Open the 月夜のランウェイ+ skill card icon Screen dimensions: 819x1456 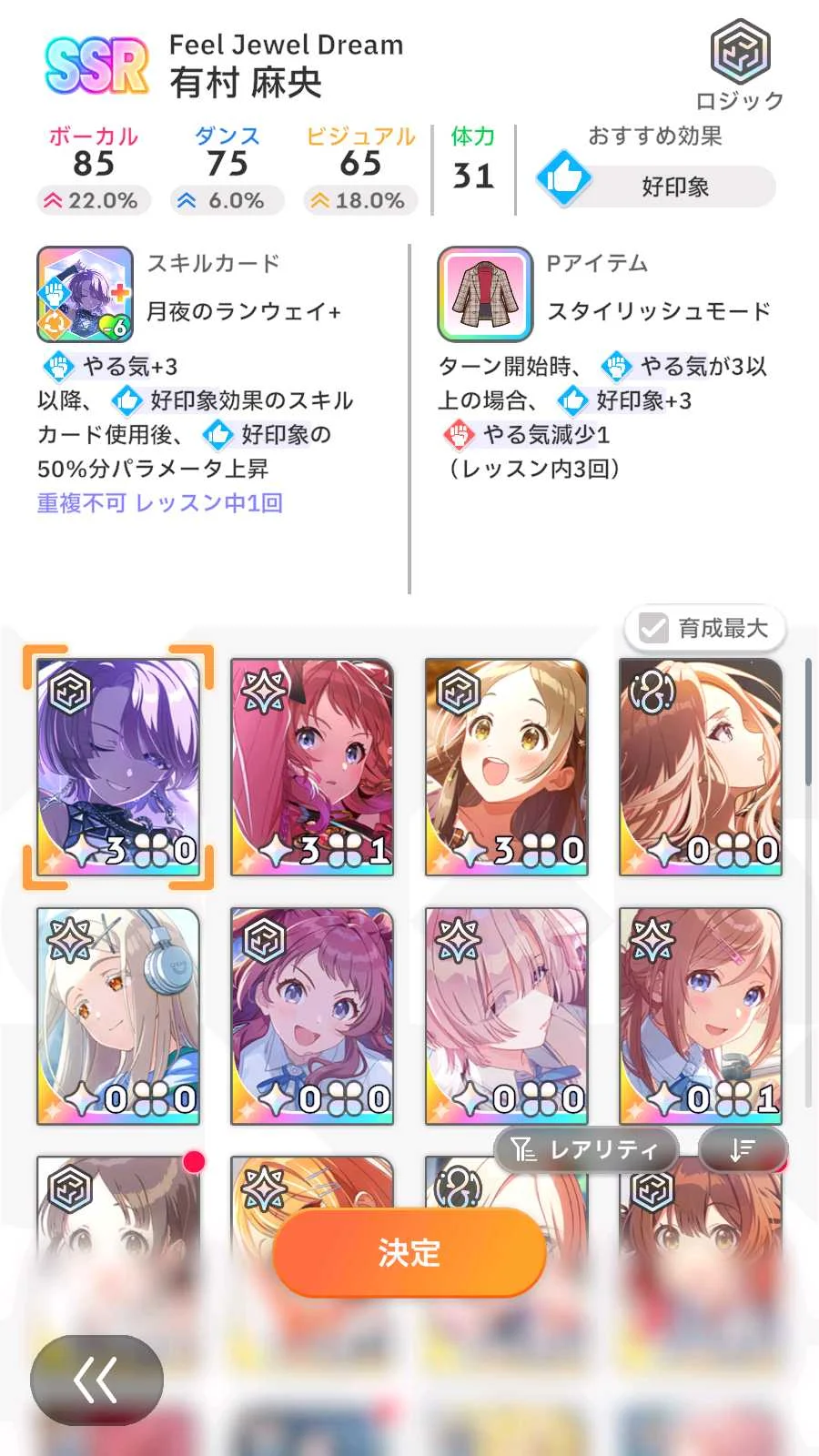(85, 294)
